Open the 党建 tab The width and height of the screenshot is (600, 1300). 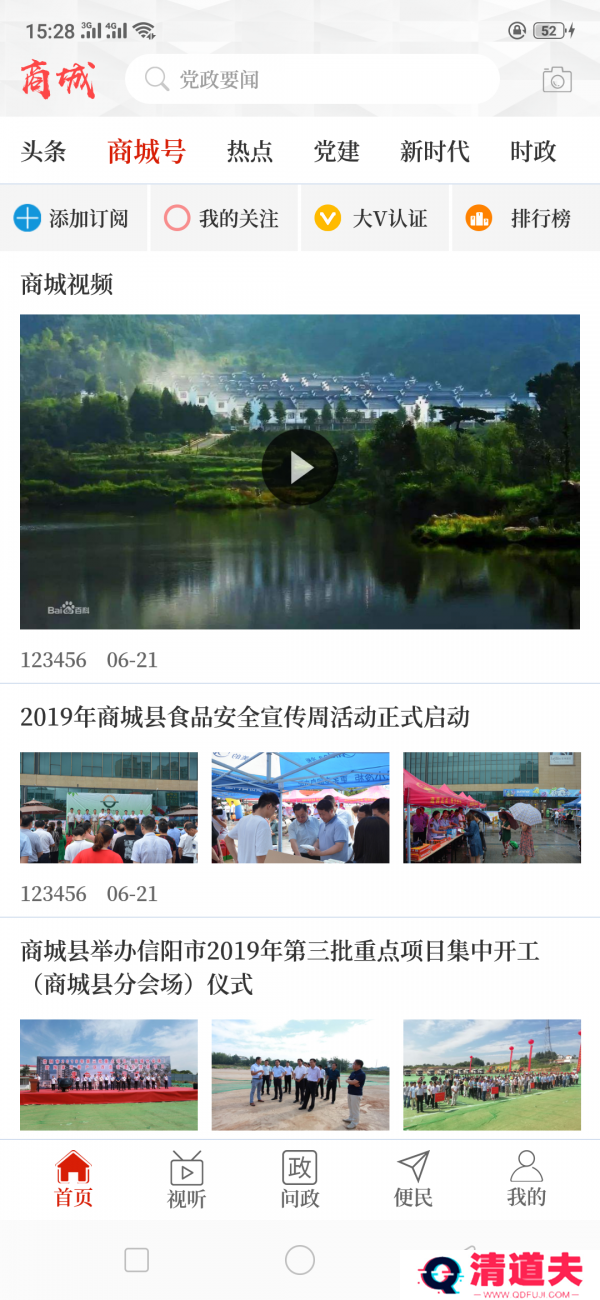click(337, 152)
